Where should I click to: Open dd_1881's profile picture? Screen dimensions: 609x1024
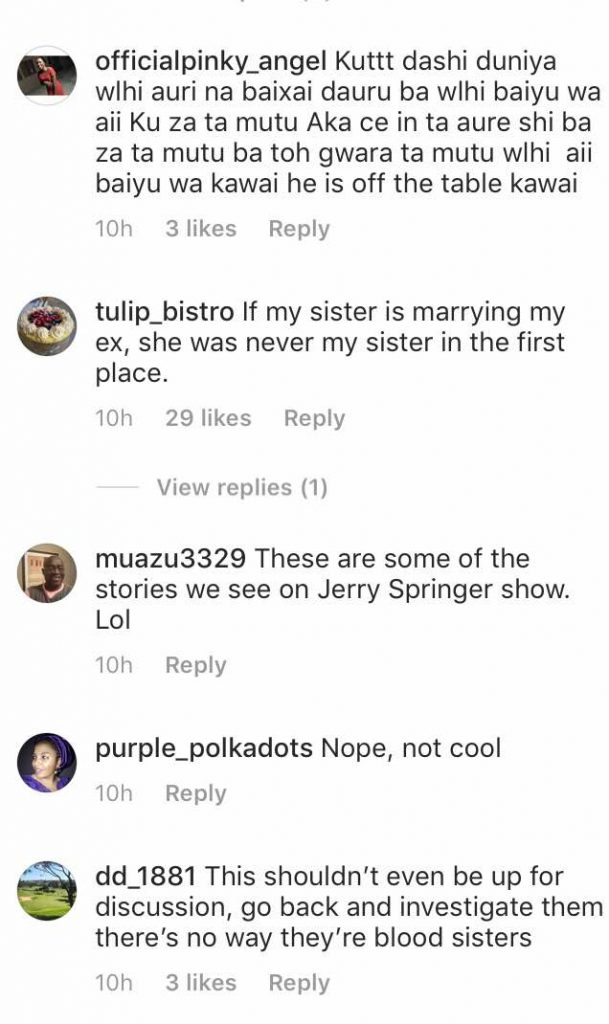pyautogui.click(x=47, y=890)
